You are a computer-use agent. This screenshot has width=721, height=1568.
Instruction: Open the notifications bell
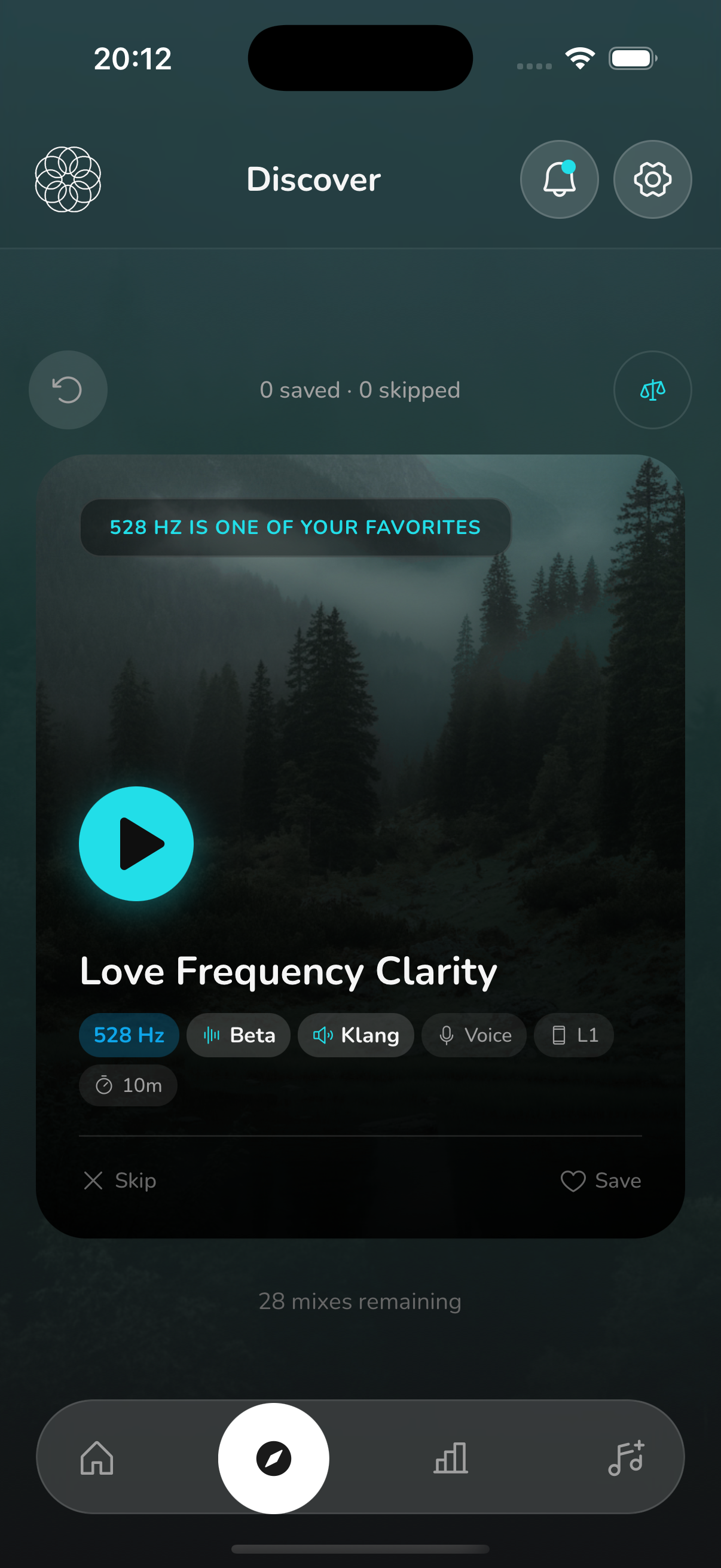pos(558,179)
